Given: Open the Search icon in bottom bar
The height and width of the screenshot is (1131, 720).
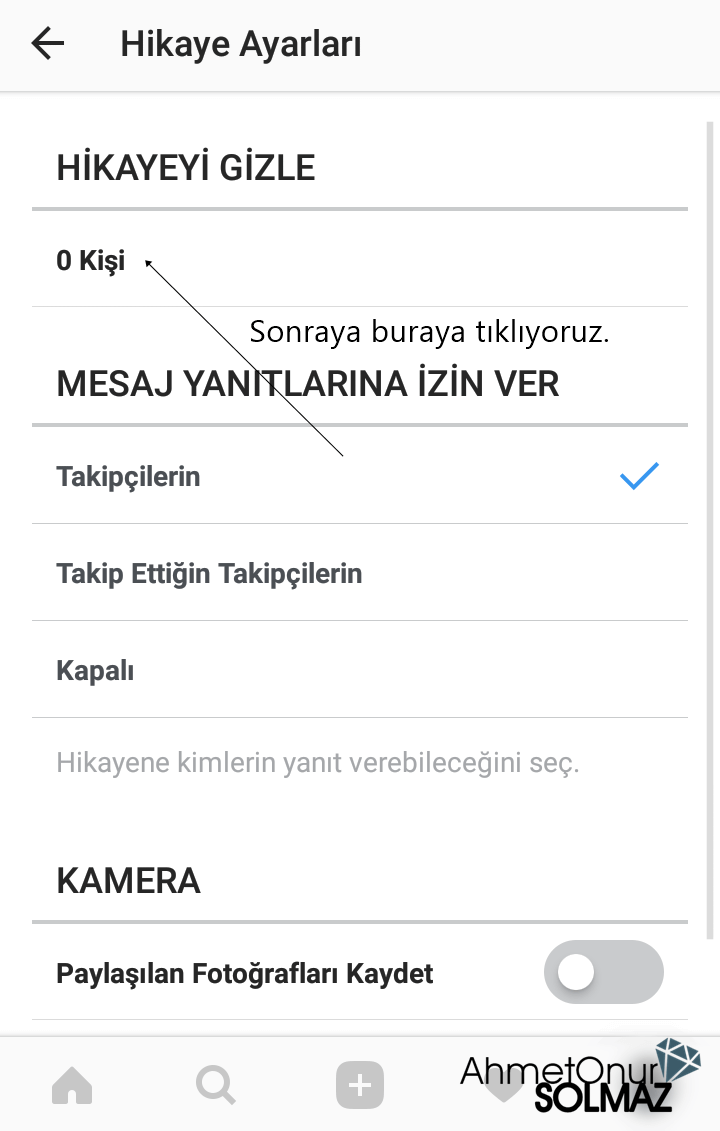Looking at the screenshot, I should (x=215, y=1083).
